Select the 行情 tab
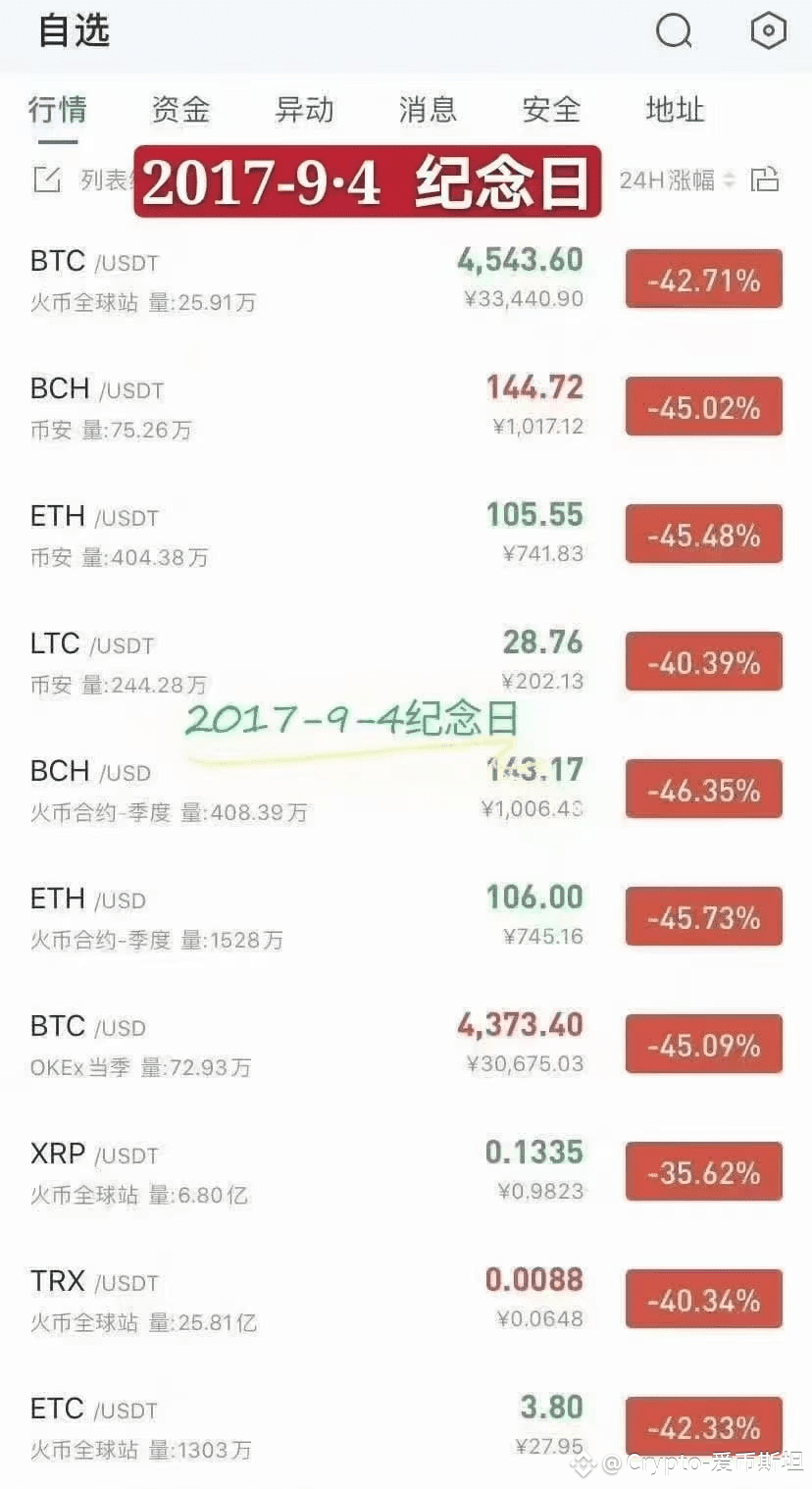 (x=57, y=109)
